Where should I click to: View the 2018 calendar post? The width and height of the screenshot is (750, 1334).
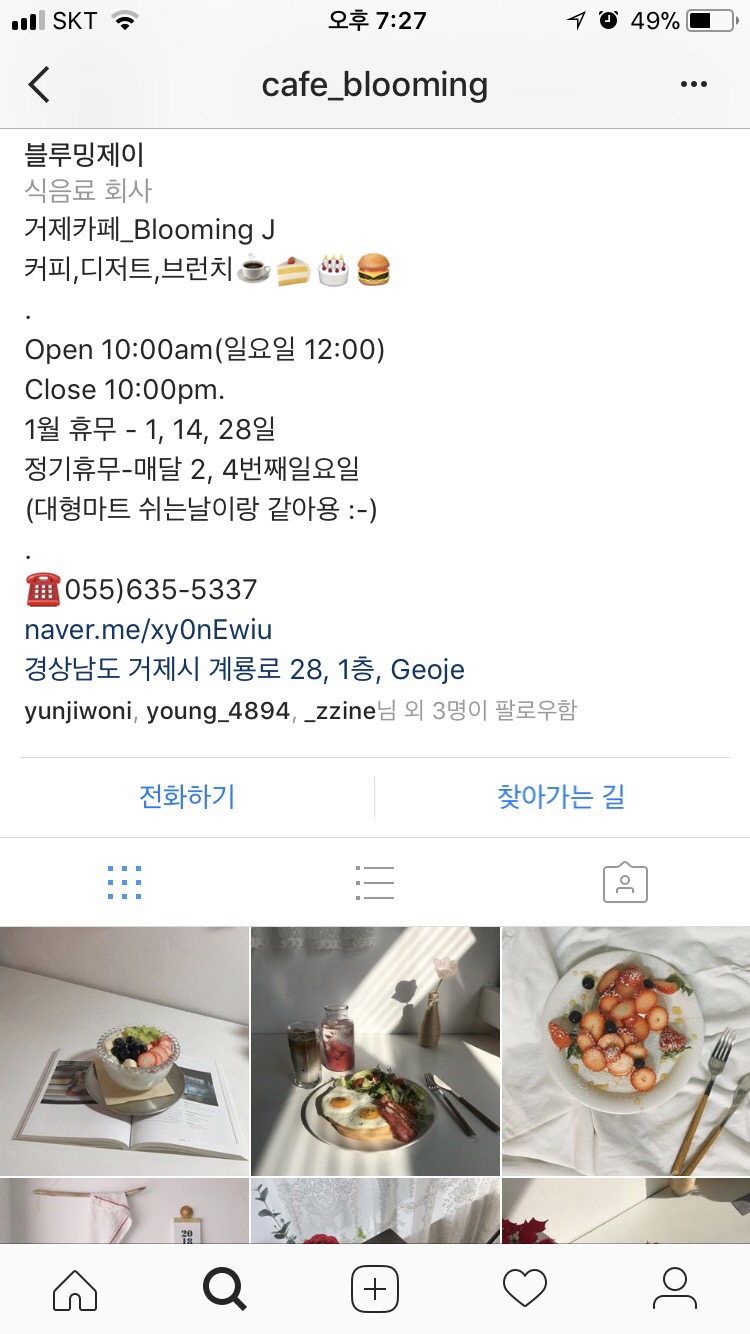124,1212
